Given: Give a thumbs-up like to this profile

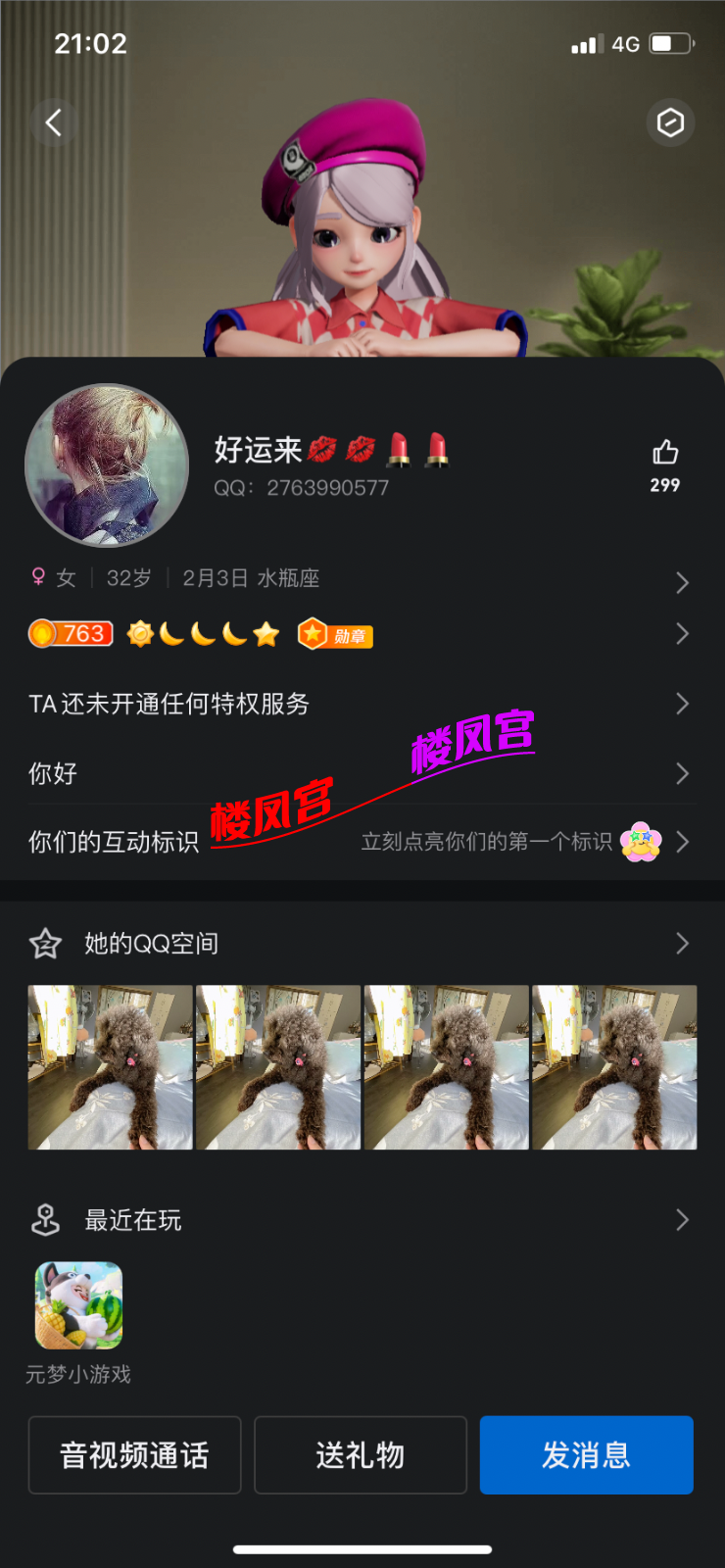Looking at the screenshot, I should pyautogui.click(x=665, y=454).
